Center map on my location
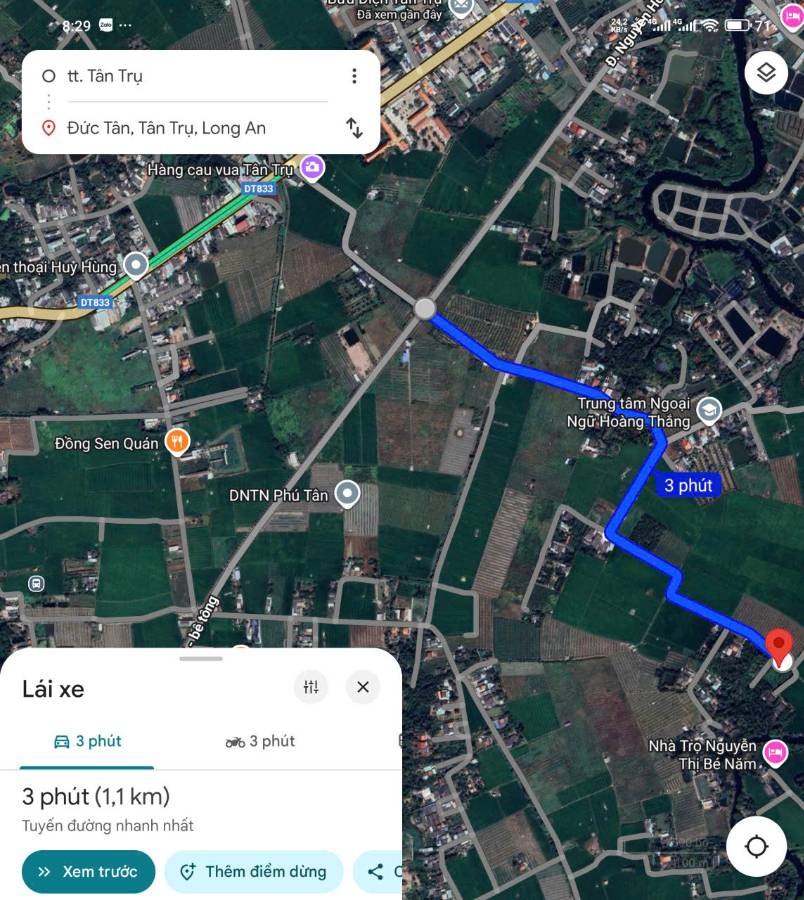804x900 pixels. (x=756, y=847)
